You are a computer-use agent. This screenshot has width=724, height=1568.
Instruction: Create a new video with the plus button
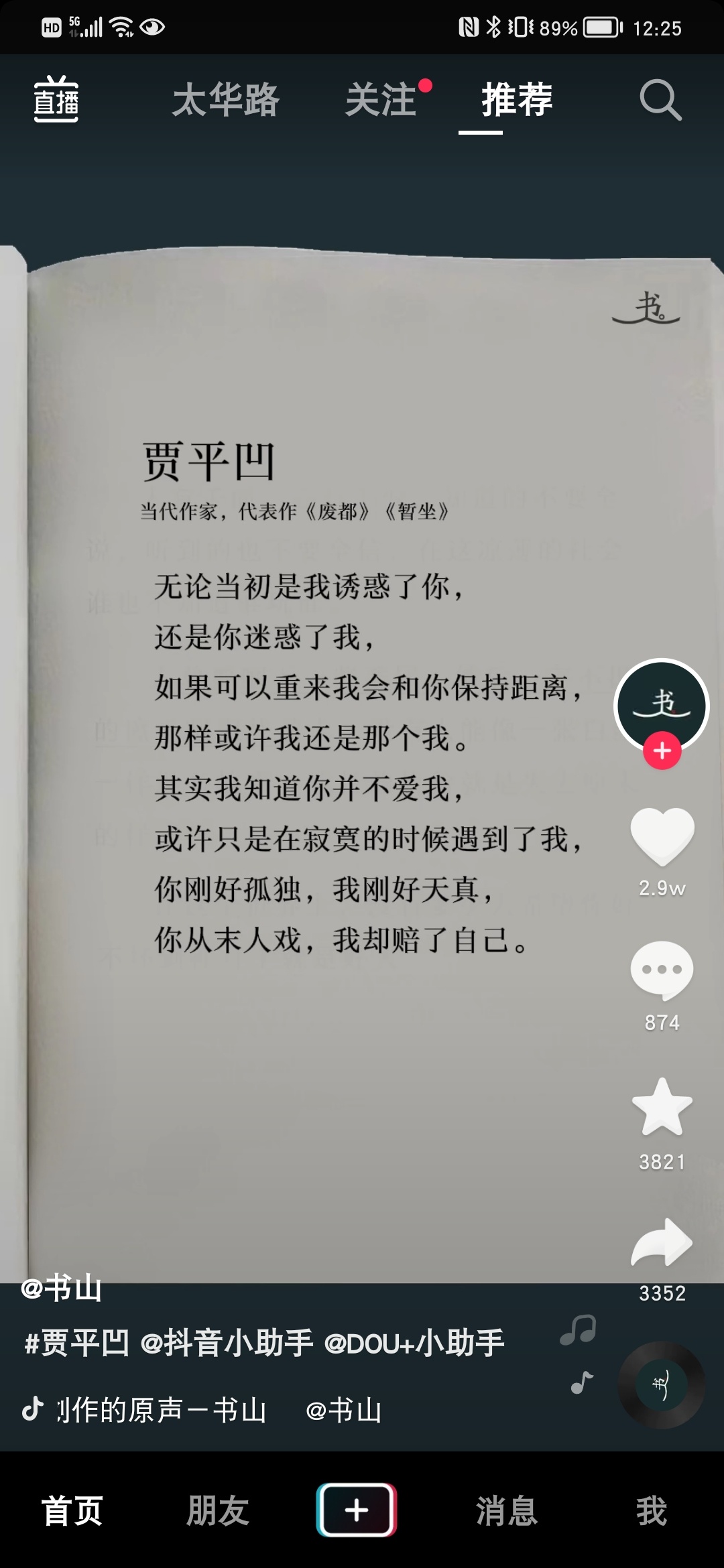click(357, 1510)
